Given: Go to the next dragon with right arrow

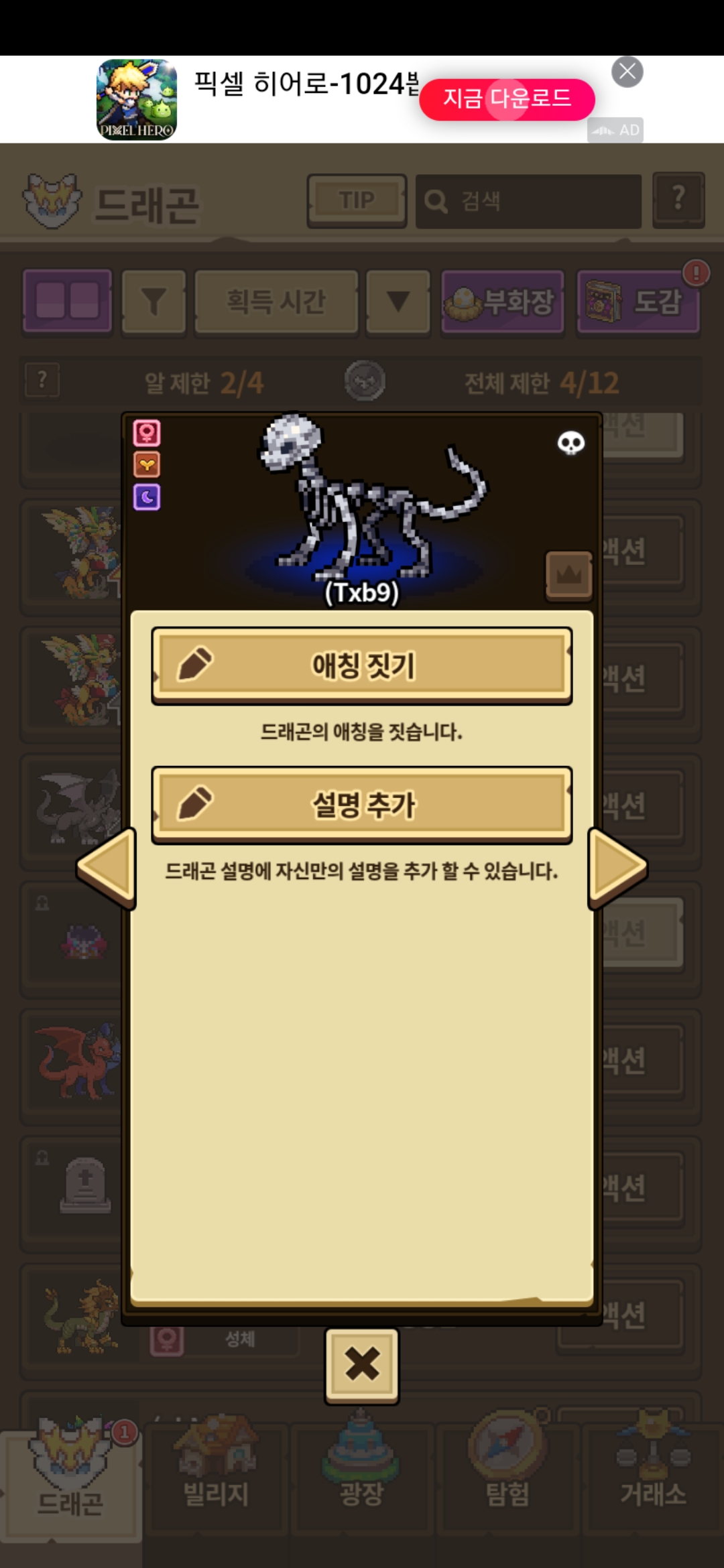Looking at the screenshot, I should click(617, 869).
